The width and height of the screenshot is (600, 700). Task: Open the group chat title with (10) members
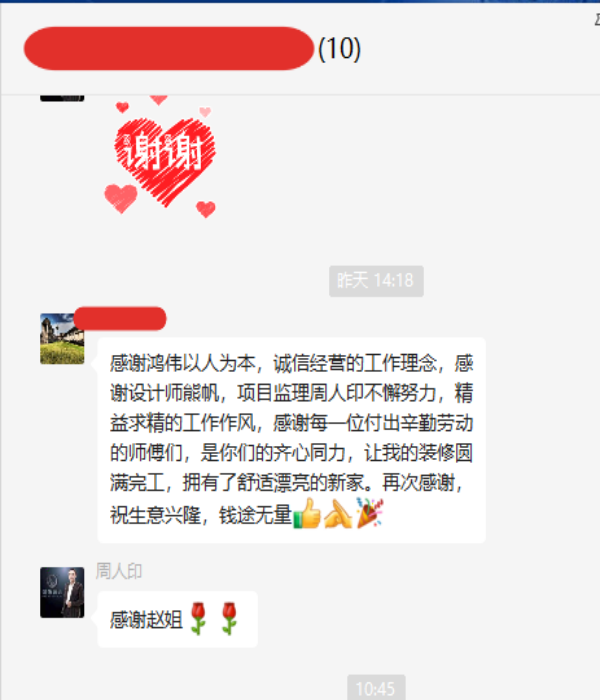pyautogui.click(x=192, y=49)
